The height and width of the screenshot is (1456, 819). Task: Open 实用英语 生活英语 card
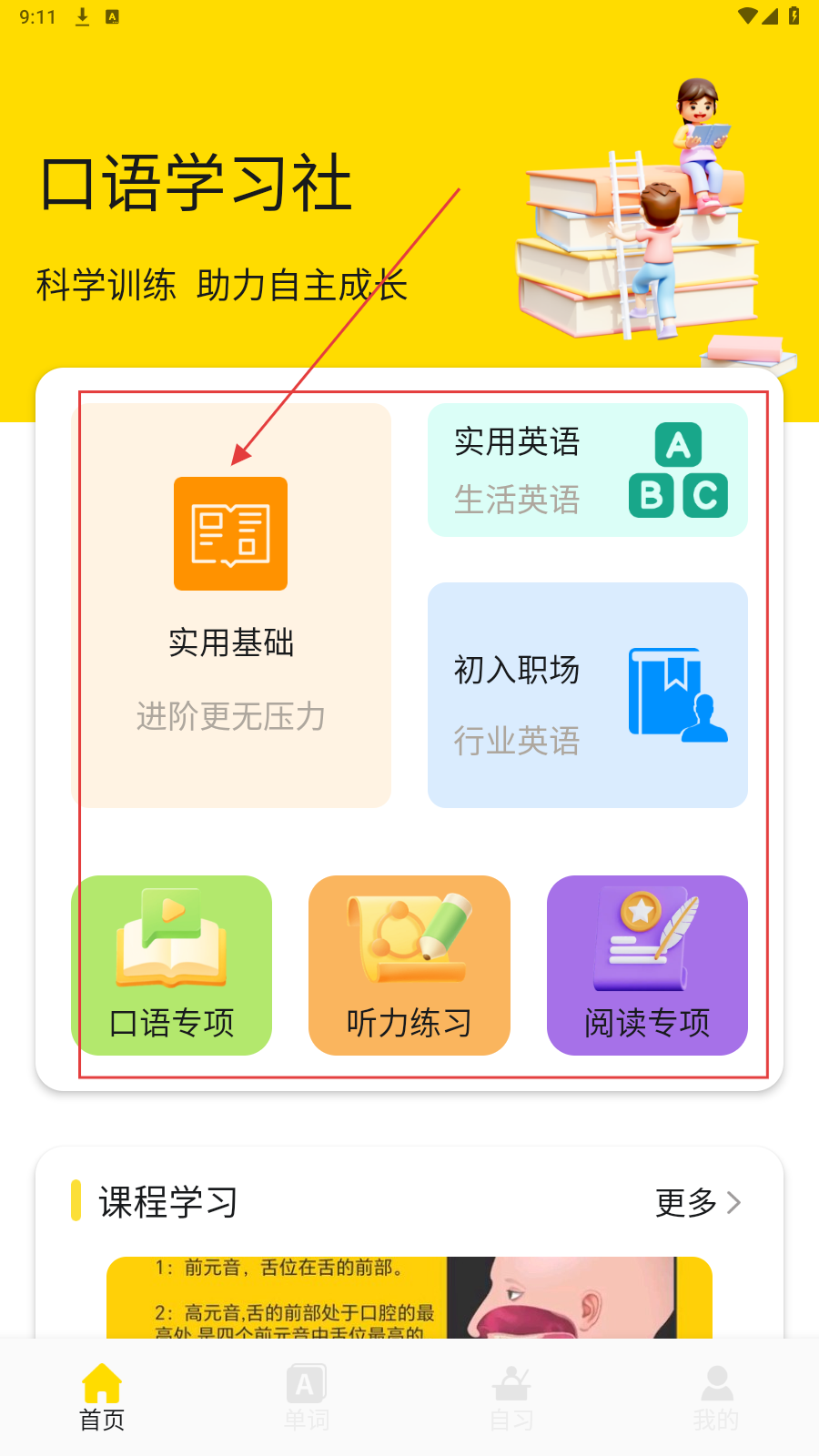click(587, 470)
